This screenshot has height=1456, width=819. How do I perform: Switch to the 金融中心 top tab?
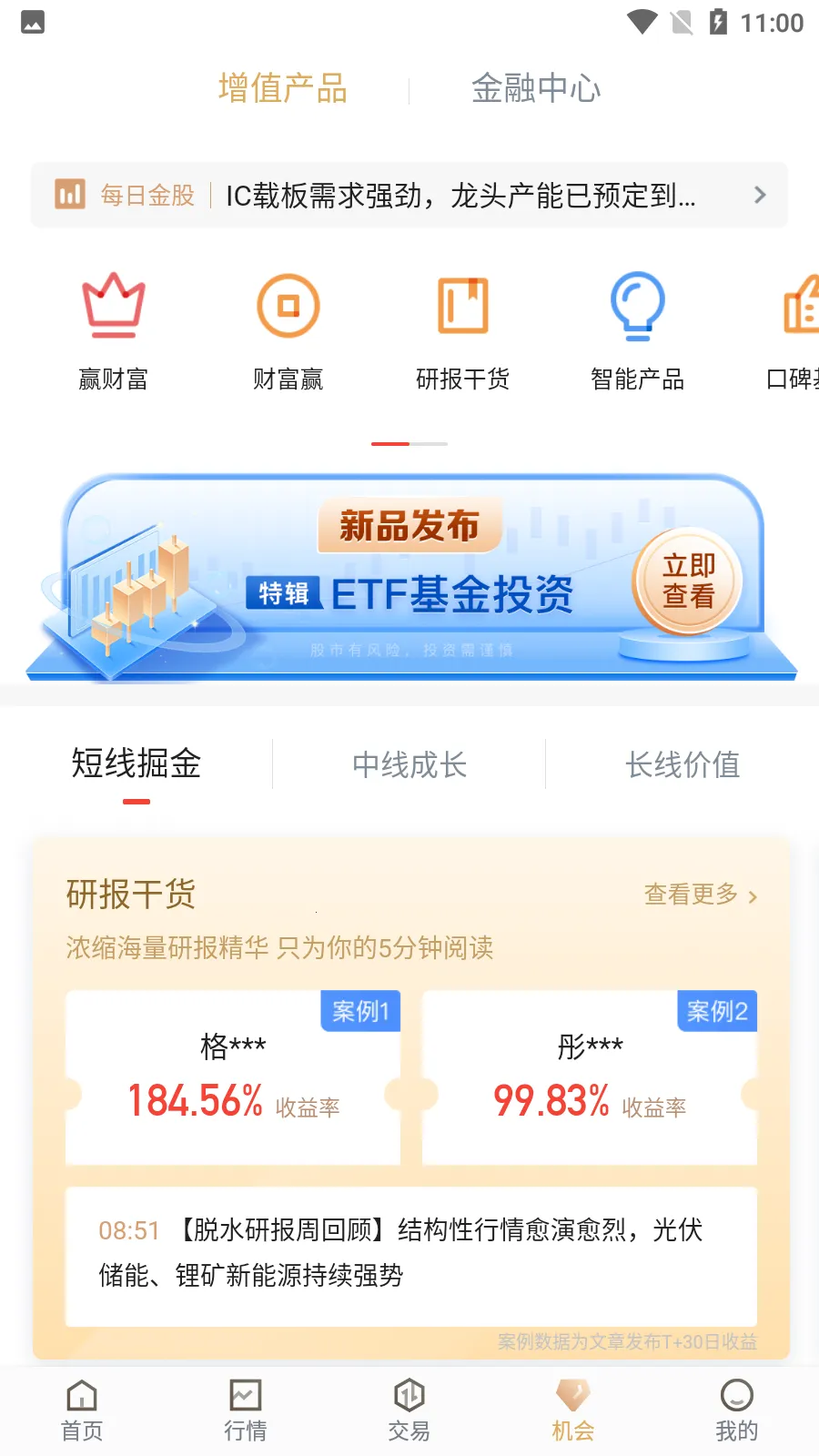pos(535,88)
